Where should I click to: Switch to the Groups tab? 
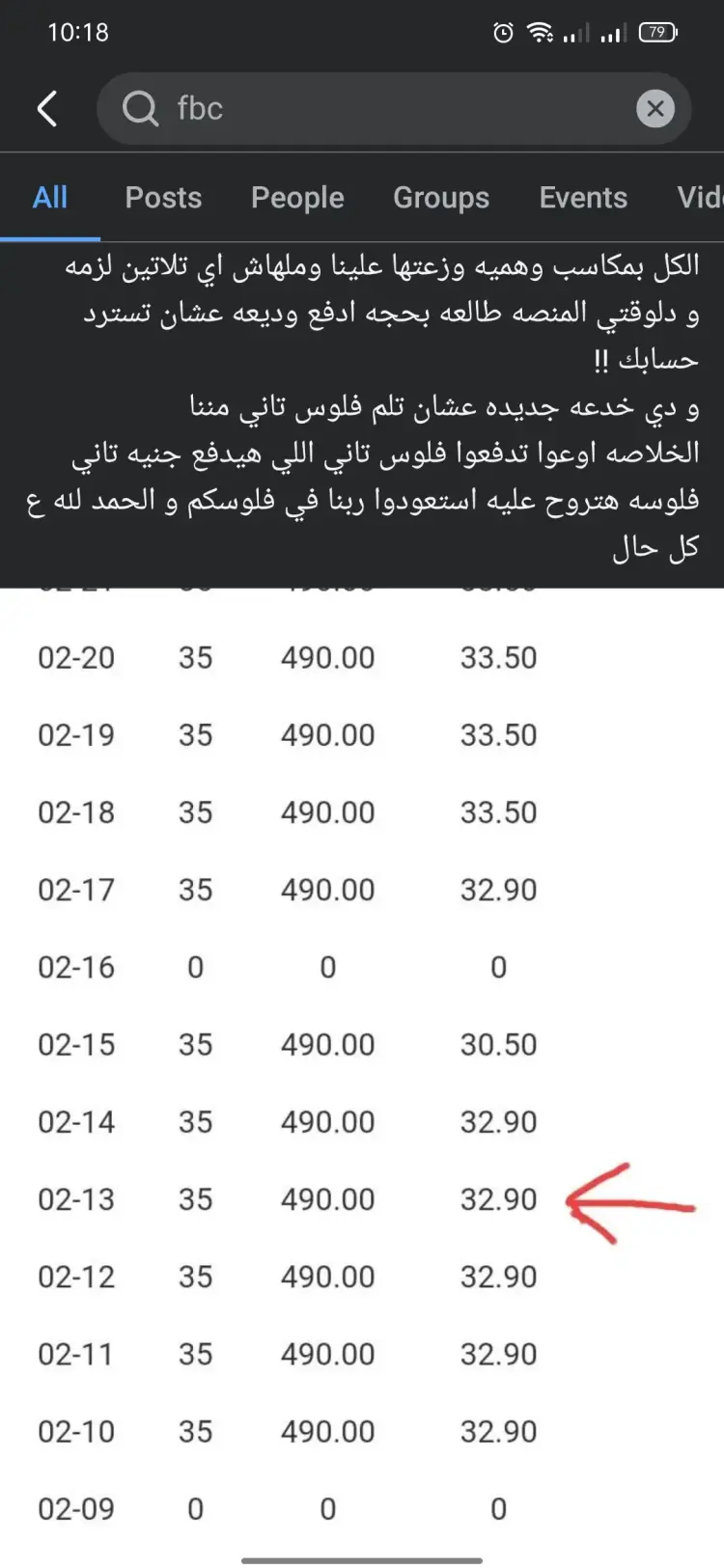pos(441,198)
